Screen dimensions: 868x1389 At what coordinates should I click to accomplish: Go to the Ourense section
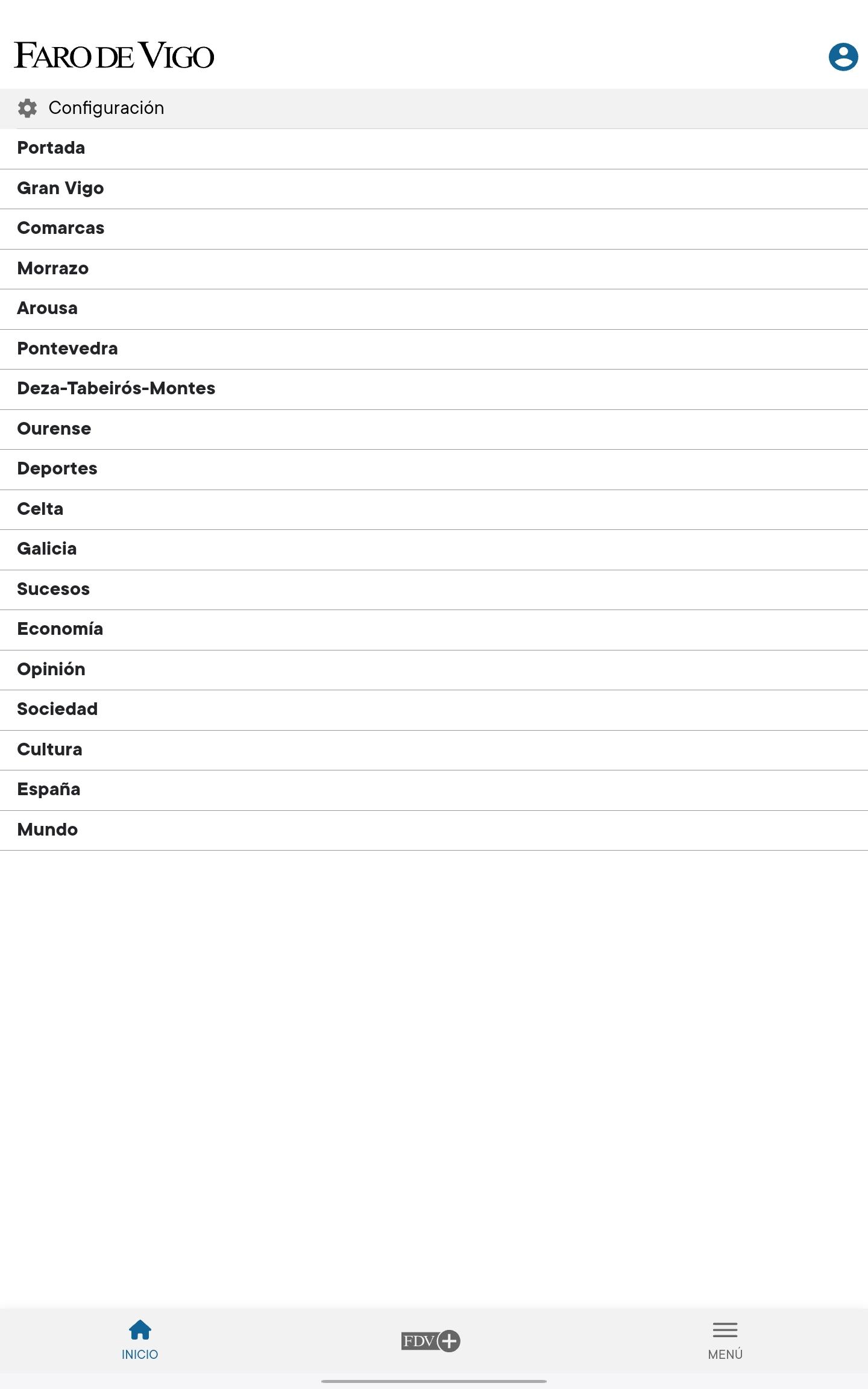(434, 429)
